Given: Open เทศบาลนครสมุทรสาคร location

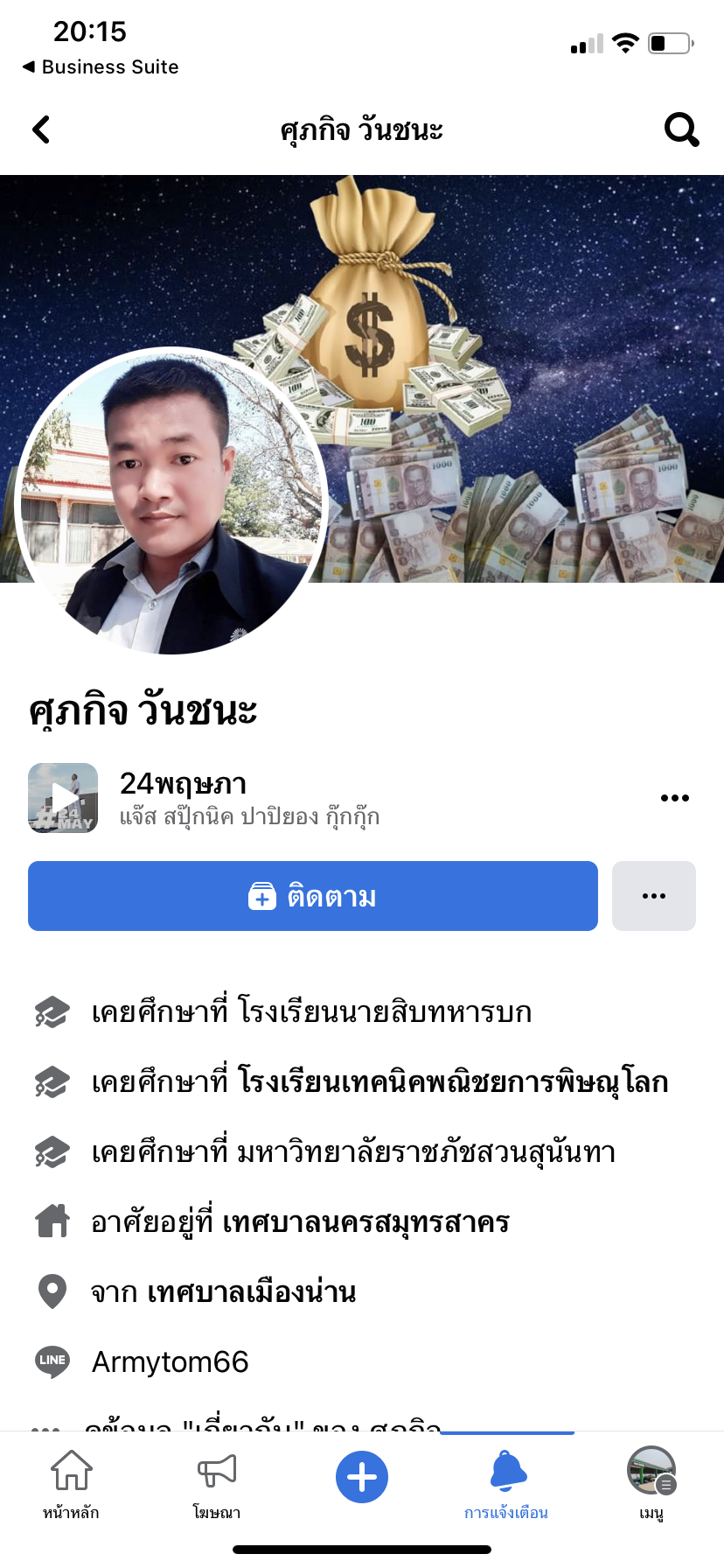Looking at the screenshot, I should pyautogui.click(x=366, y=1222).
